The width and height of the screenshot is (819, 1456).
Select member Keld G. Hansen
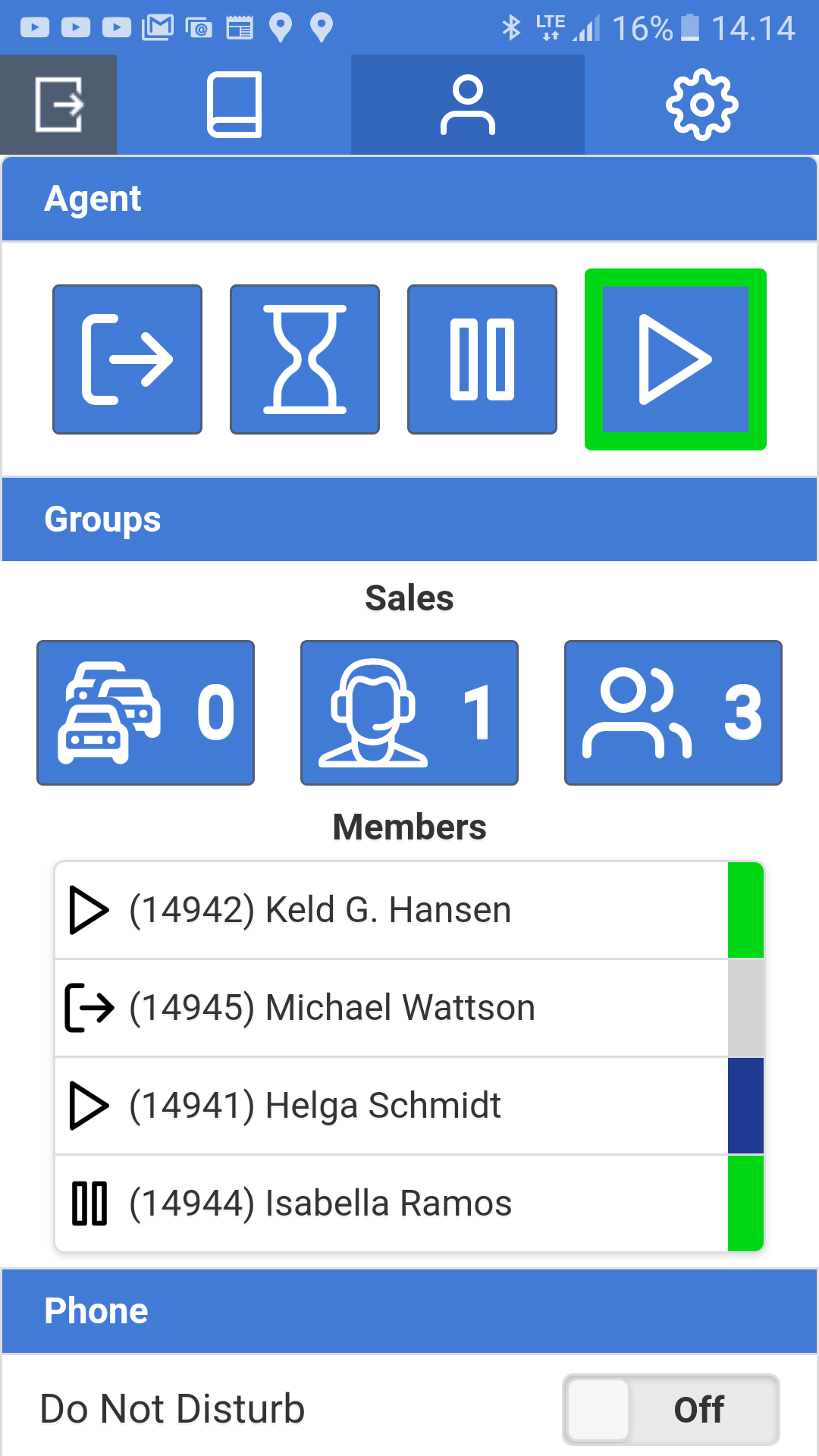[409, 910]
